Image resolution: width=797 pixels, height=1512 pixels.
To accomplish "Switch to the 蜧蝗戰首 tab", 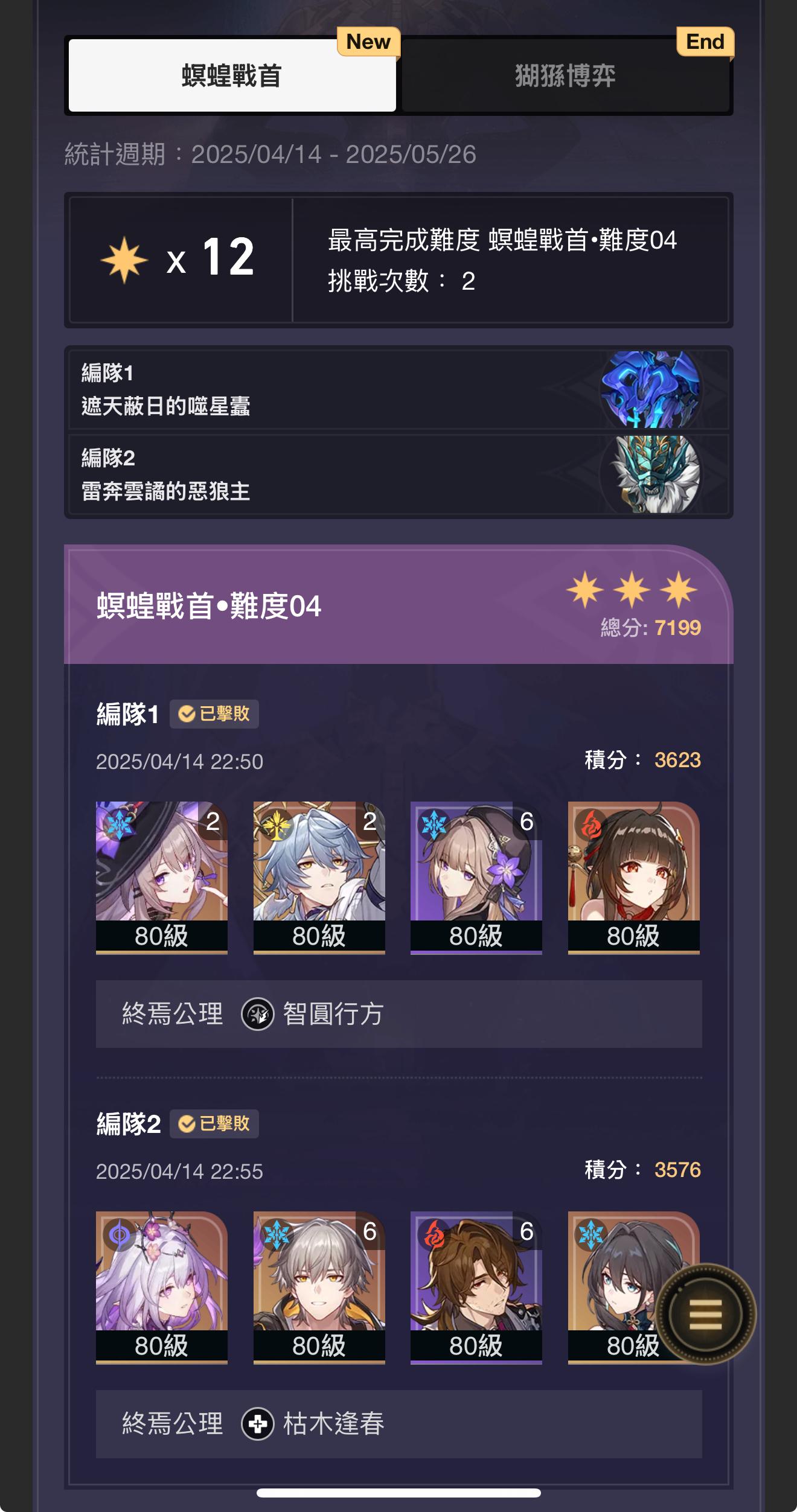I will (232, 76).
